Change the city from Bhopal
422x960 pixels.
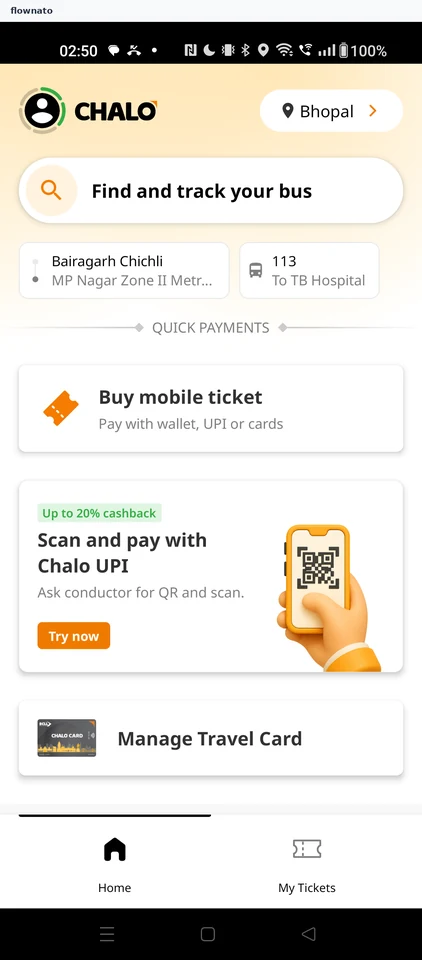331,111
